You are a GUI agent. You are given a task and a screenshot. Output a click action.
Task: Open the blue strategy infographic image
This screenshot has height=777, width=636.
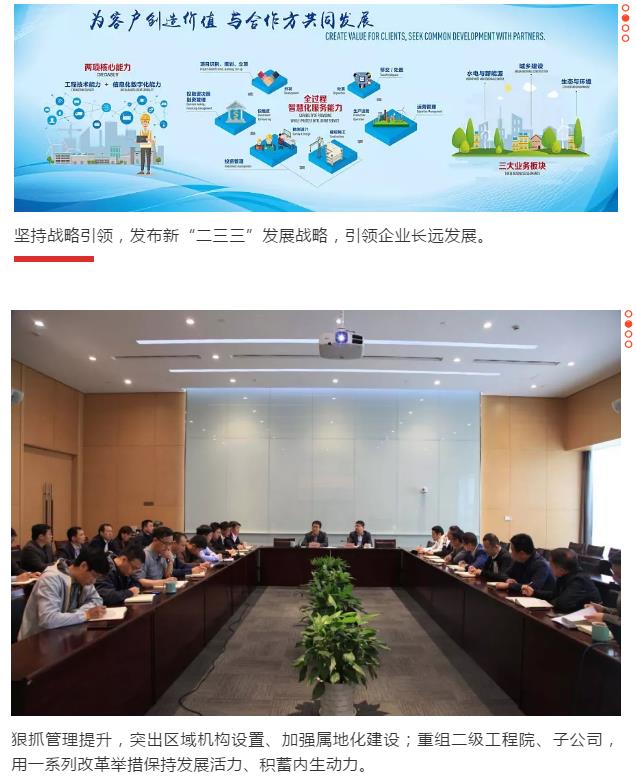tap(315, 108)
